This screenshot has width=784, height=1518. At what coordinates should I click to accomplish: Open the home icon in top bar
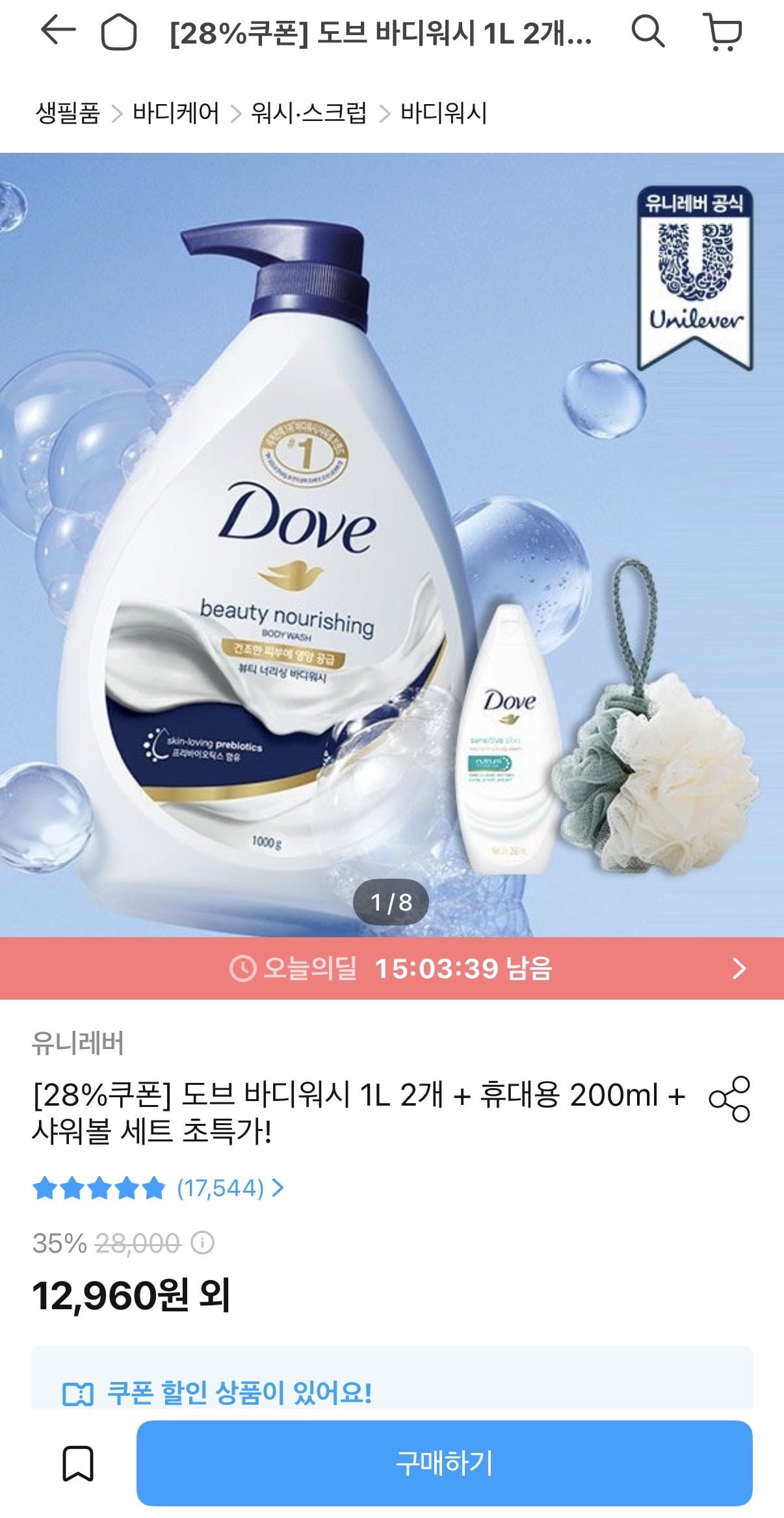[x=119, y=32]
